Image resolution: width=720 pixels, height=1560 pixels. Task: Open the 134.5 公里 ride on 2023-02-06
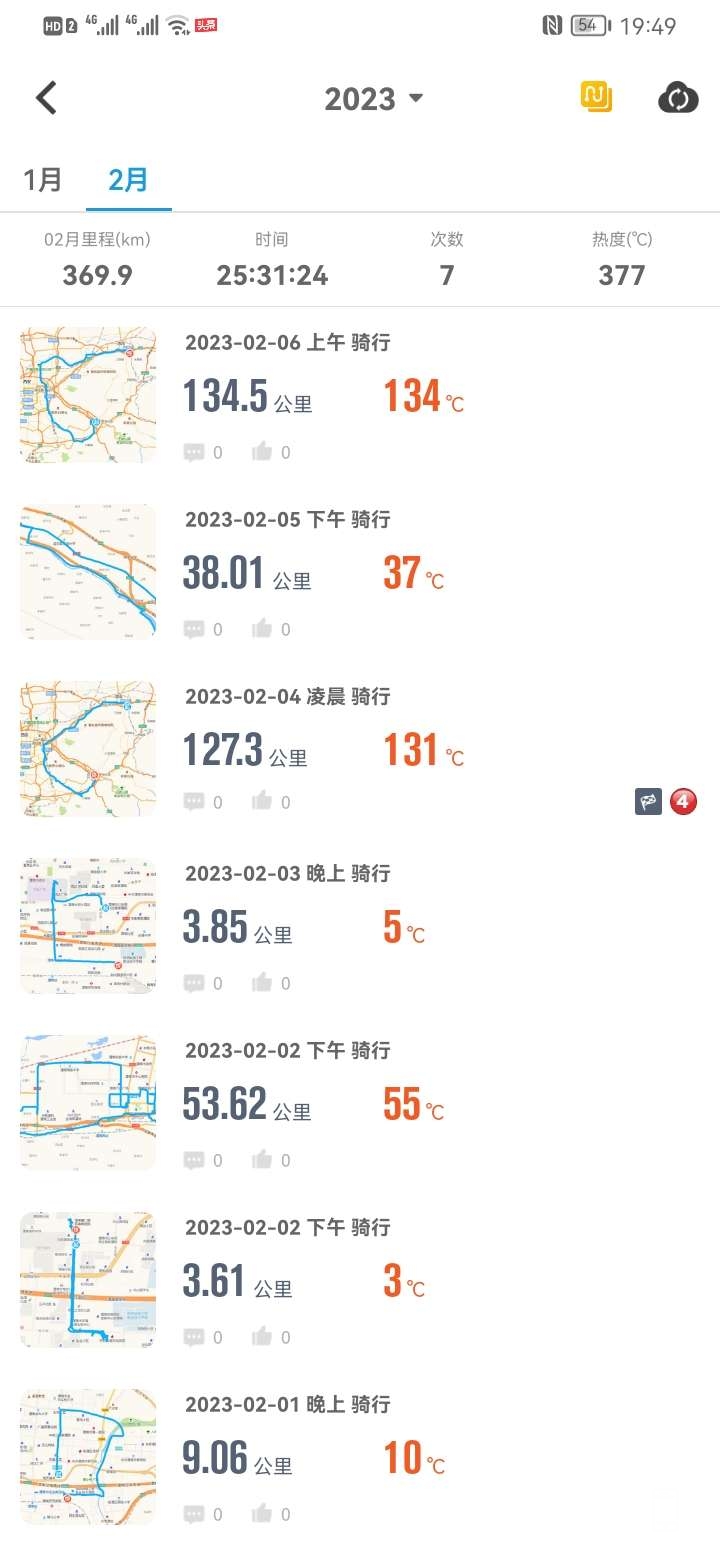360,396
